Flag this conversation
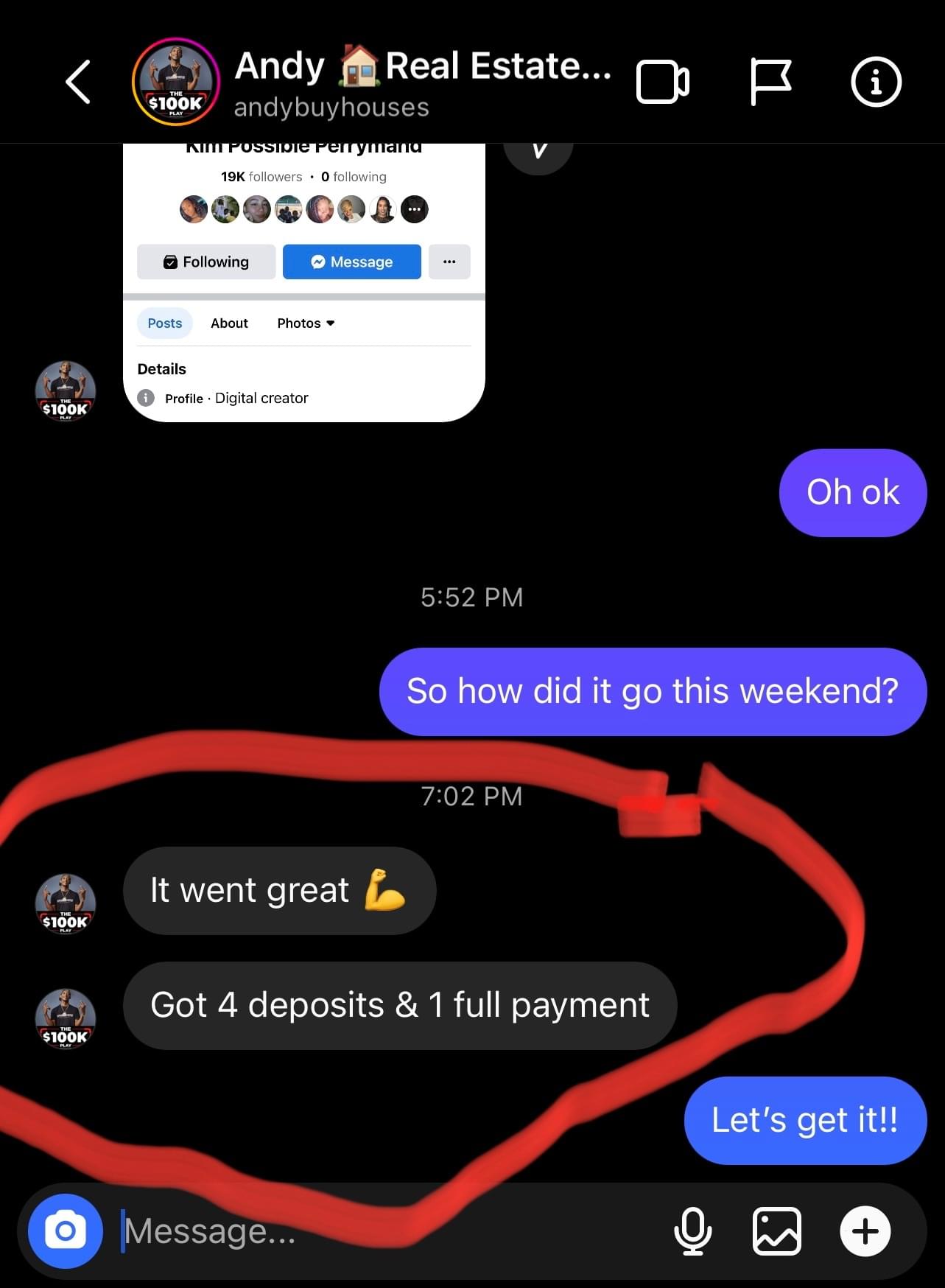 click(x=770, y=82)
